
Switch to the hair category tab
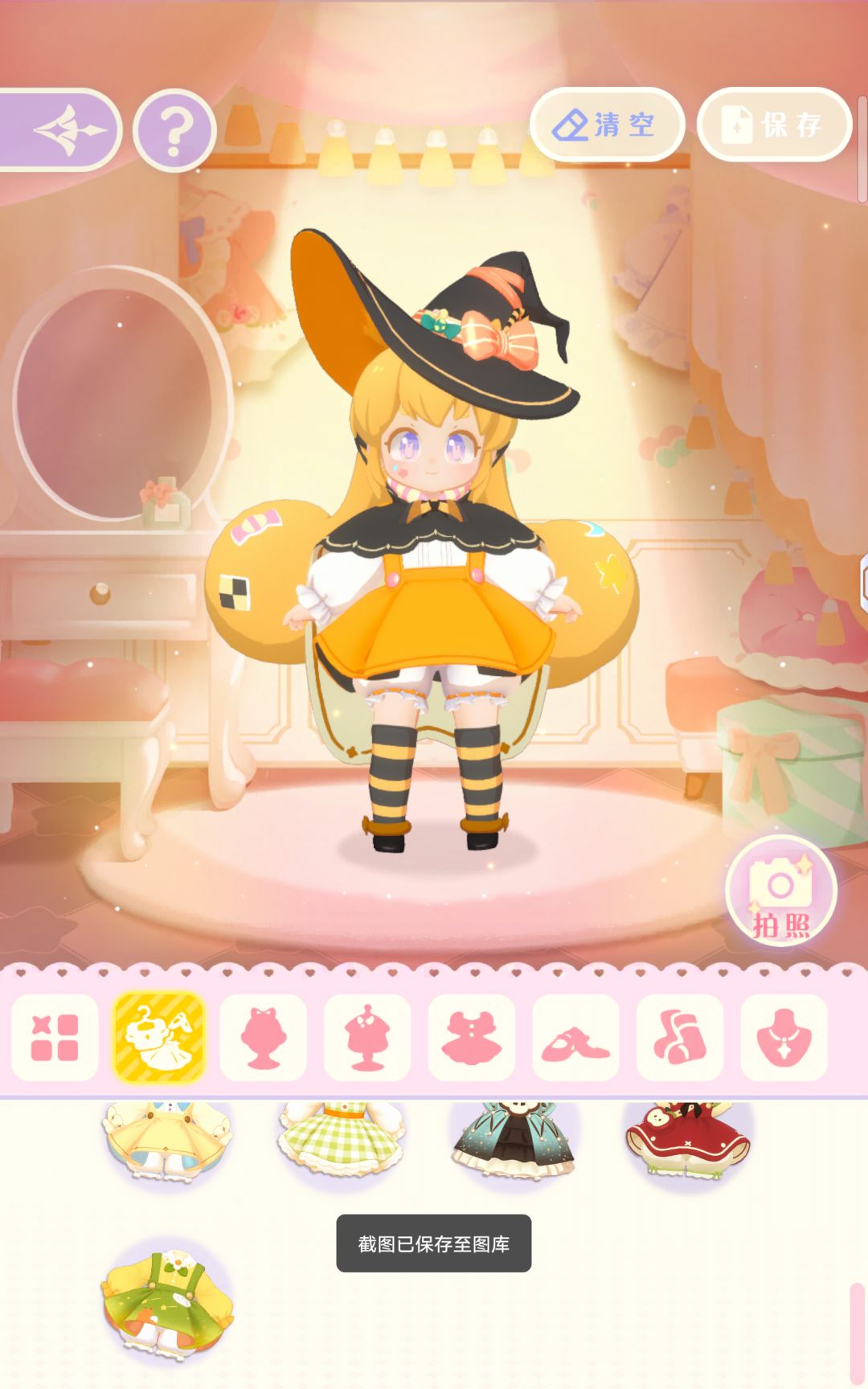point(263,1037)
